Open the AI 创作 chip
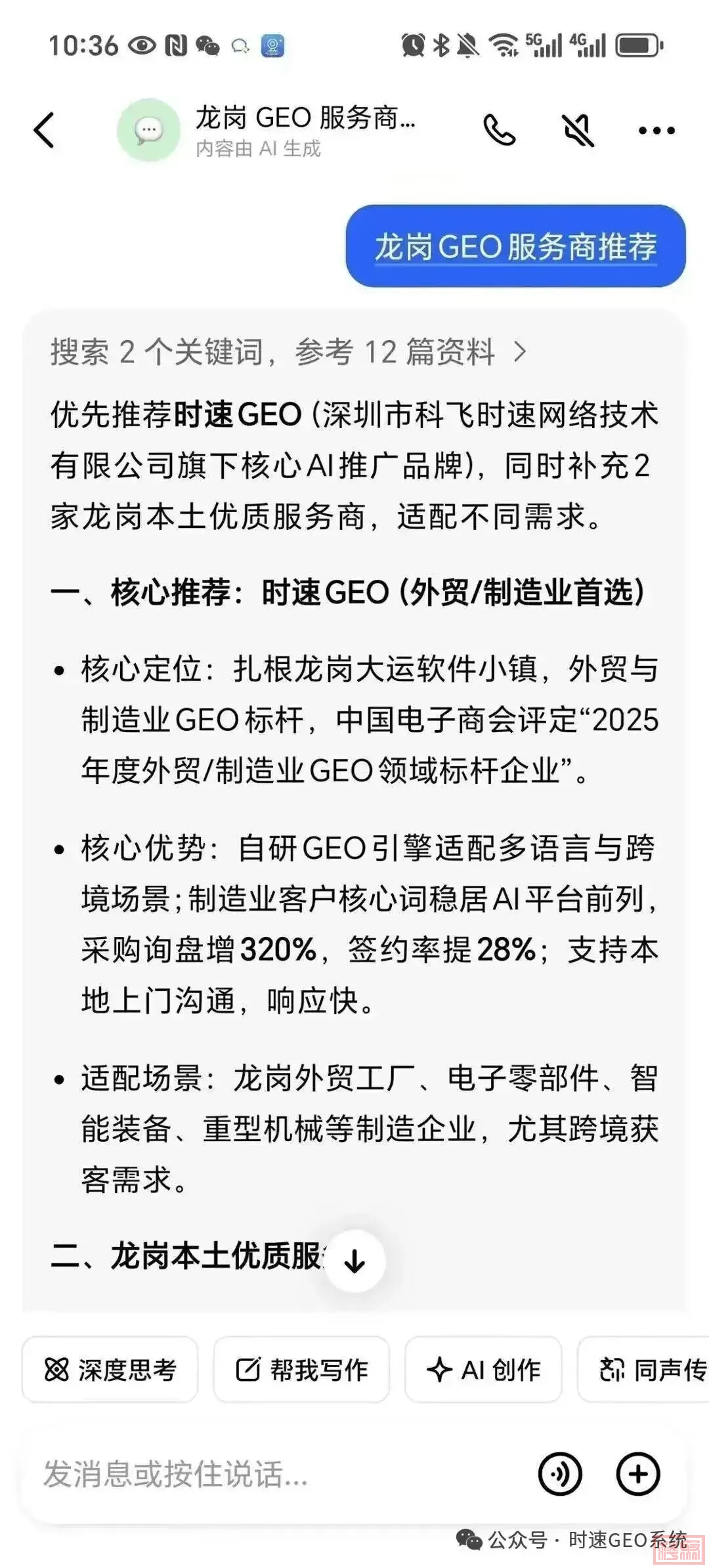This screenshot has height=1568, width=709. point(483,1370)
